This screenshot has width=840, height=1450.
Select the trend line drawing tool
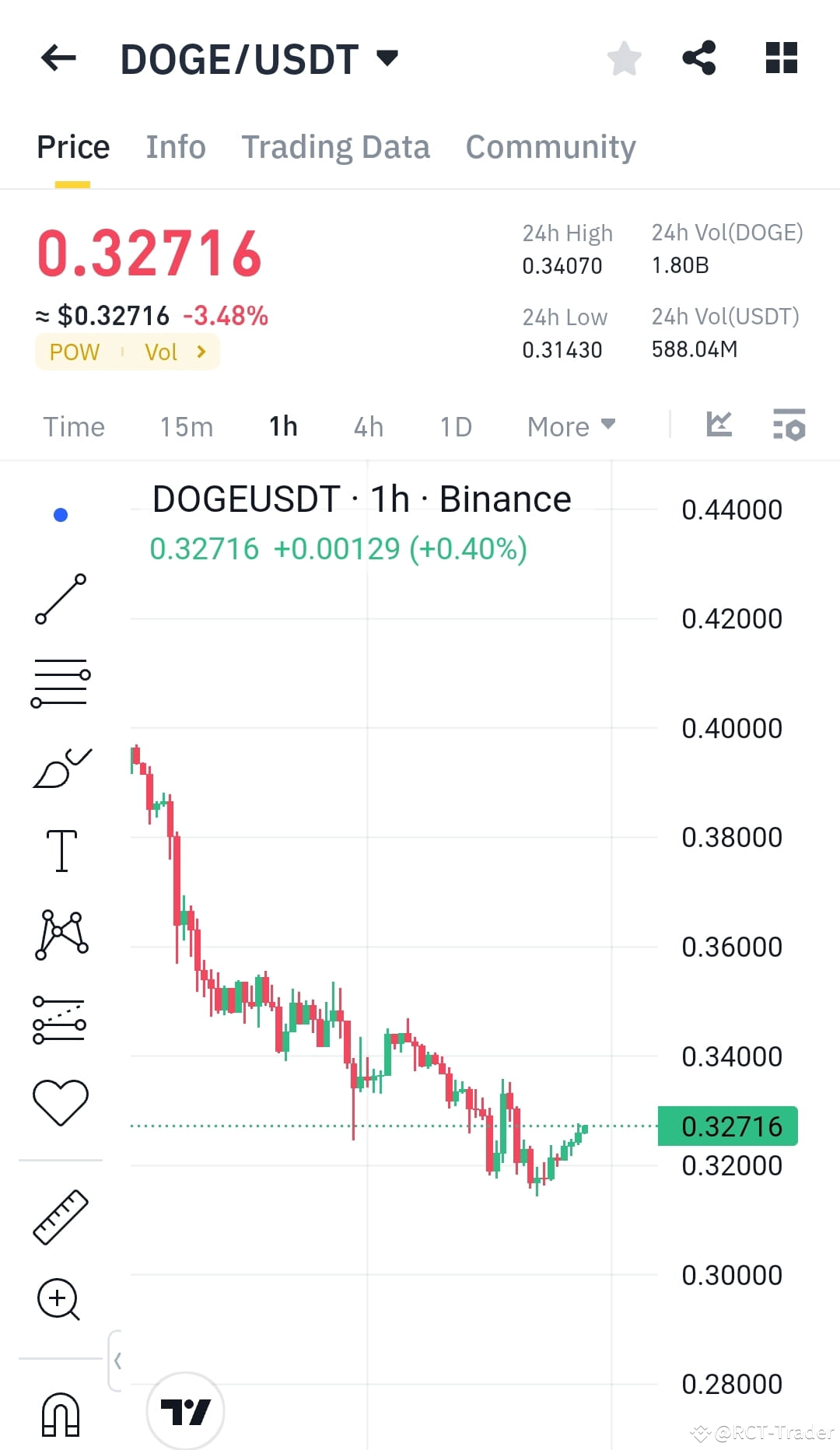point(61,599)
